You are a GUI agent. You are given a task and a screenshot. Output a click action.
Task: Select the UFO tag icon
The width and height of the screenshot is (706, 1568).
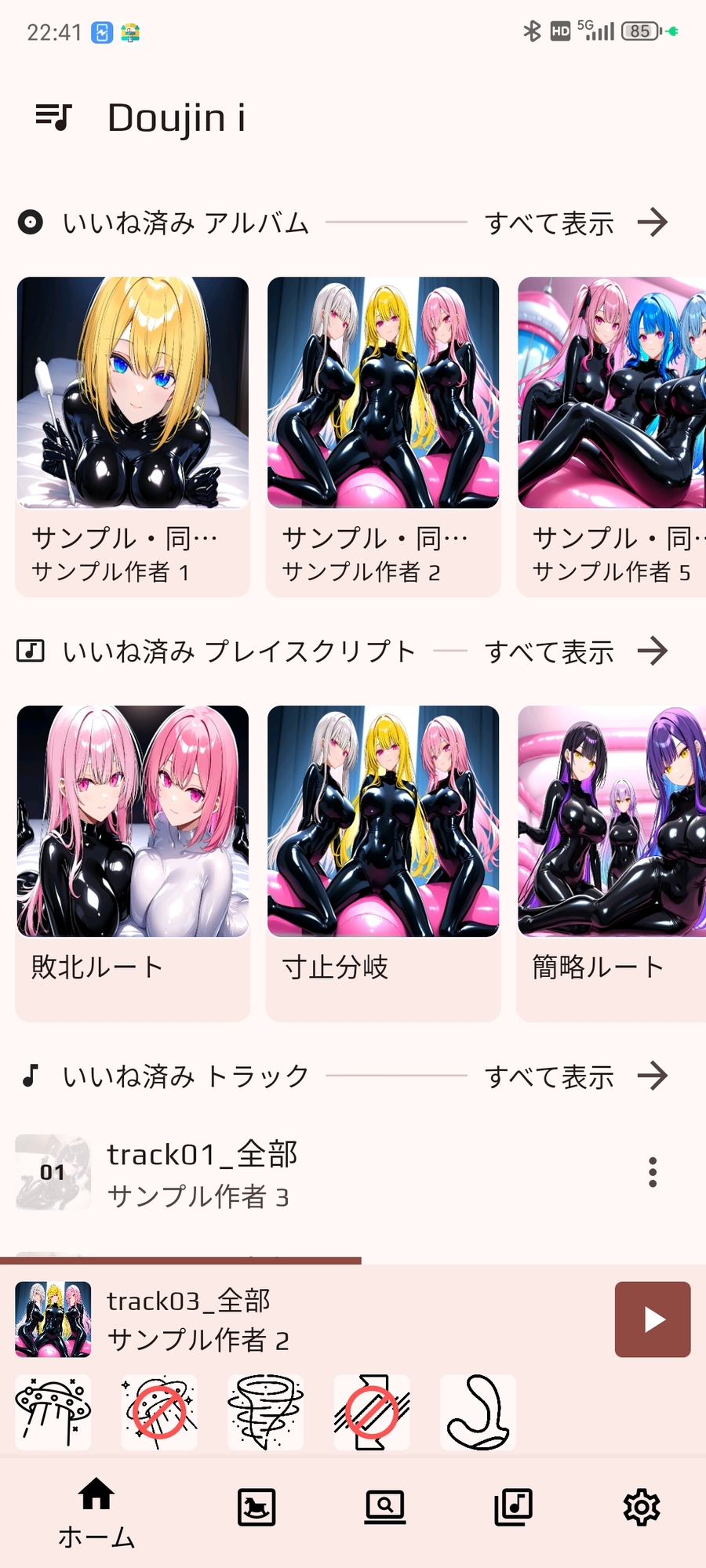(x=52, y=1411)
